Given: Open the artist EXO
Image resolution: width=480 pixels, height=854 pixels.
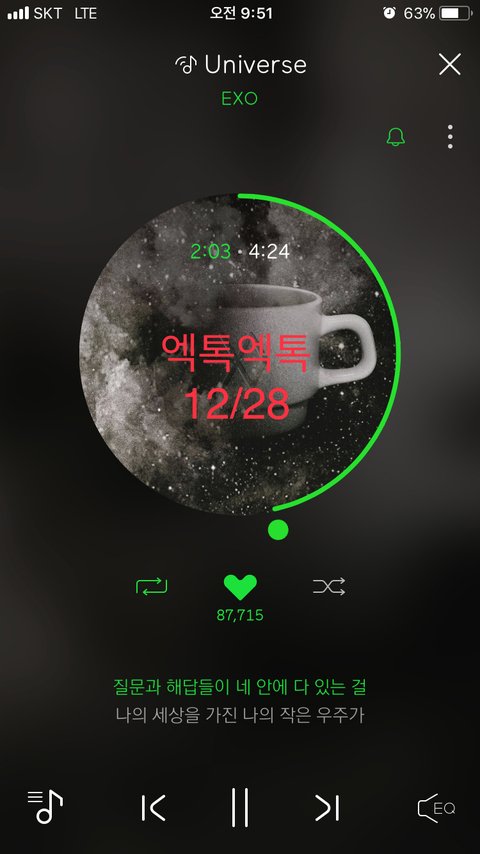Looking at the screenshot, I should pyautogui.click(x=239, y=99).
